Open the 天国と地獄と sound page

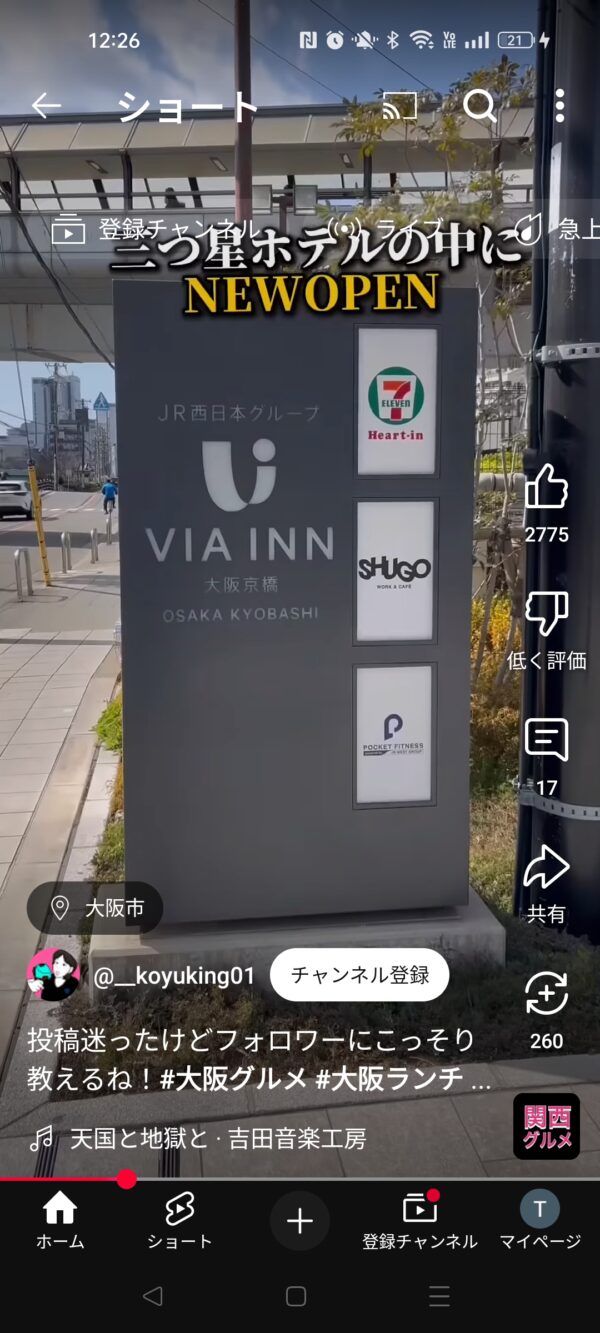coord(198,1138)
